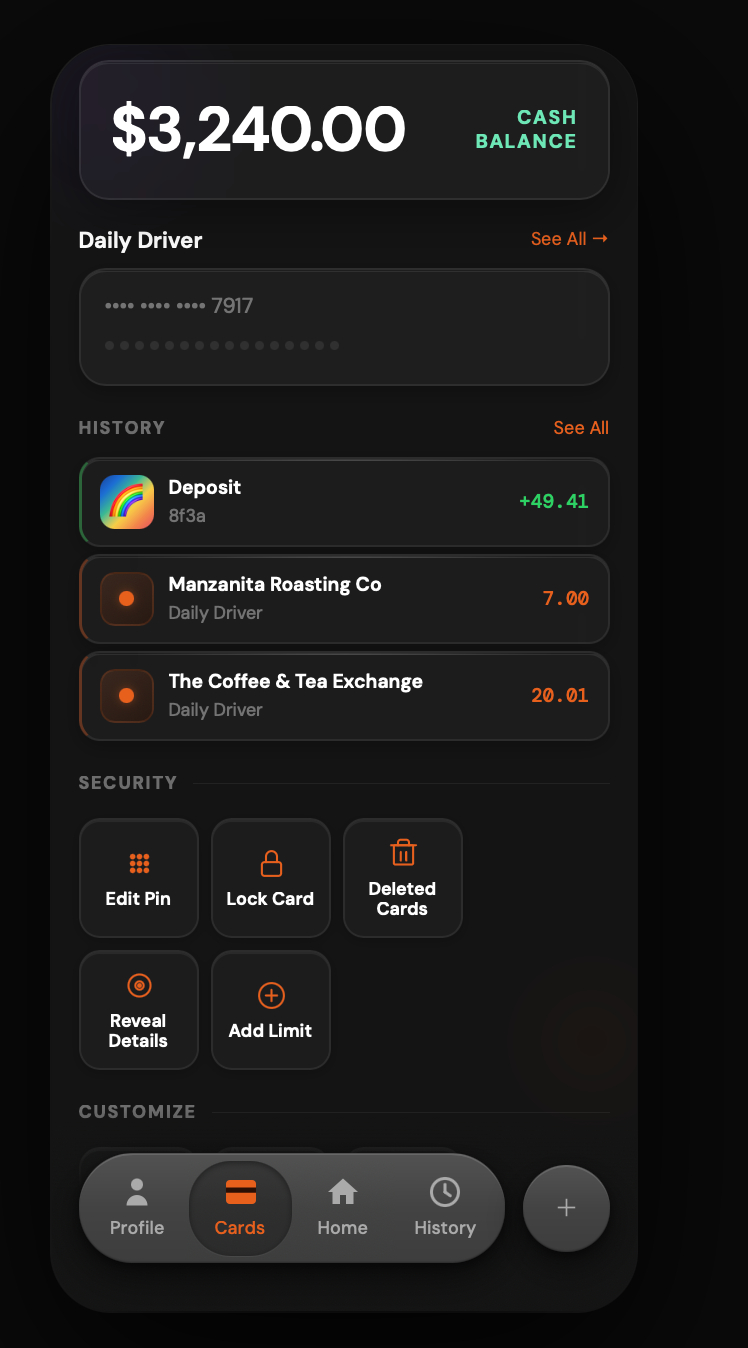Open the Deposit transaction of +49.41

tap(344, 502)
